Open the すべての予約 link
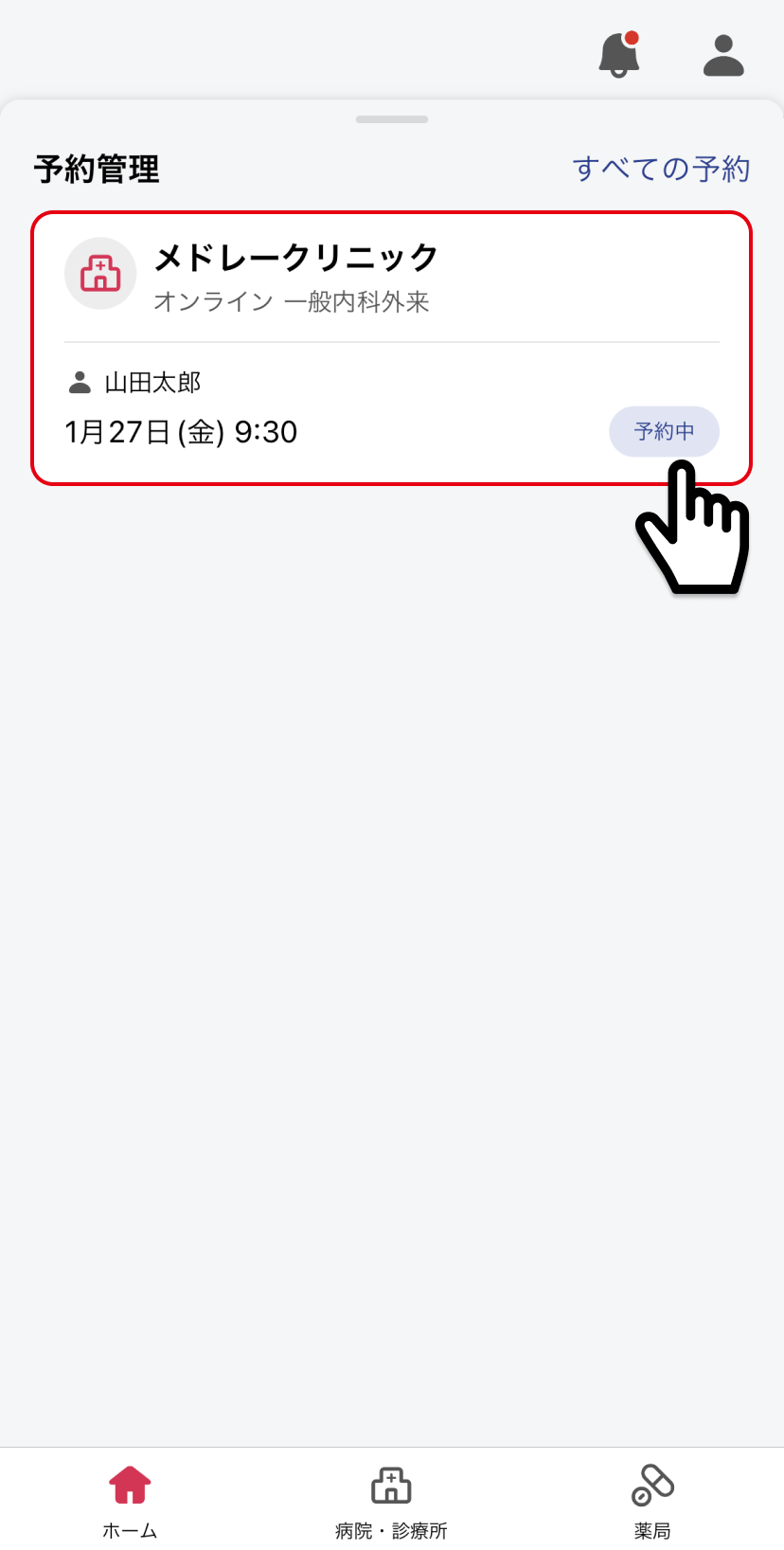784x1550 pixels. click(x=661, y=169)
